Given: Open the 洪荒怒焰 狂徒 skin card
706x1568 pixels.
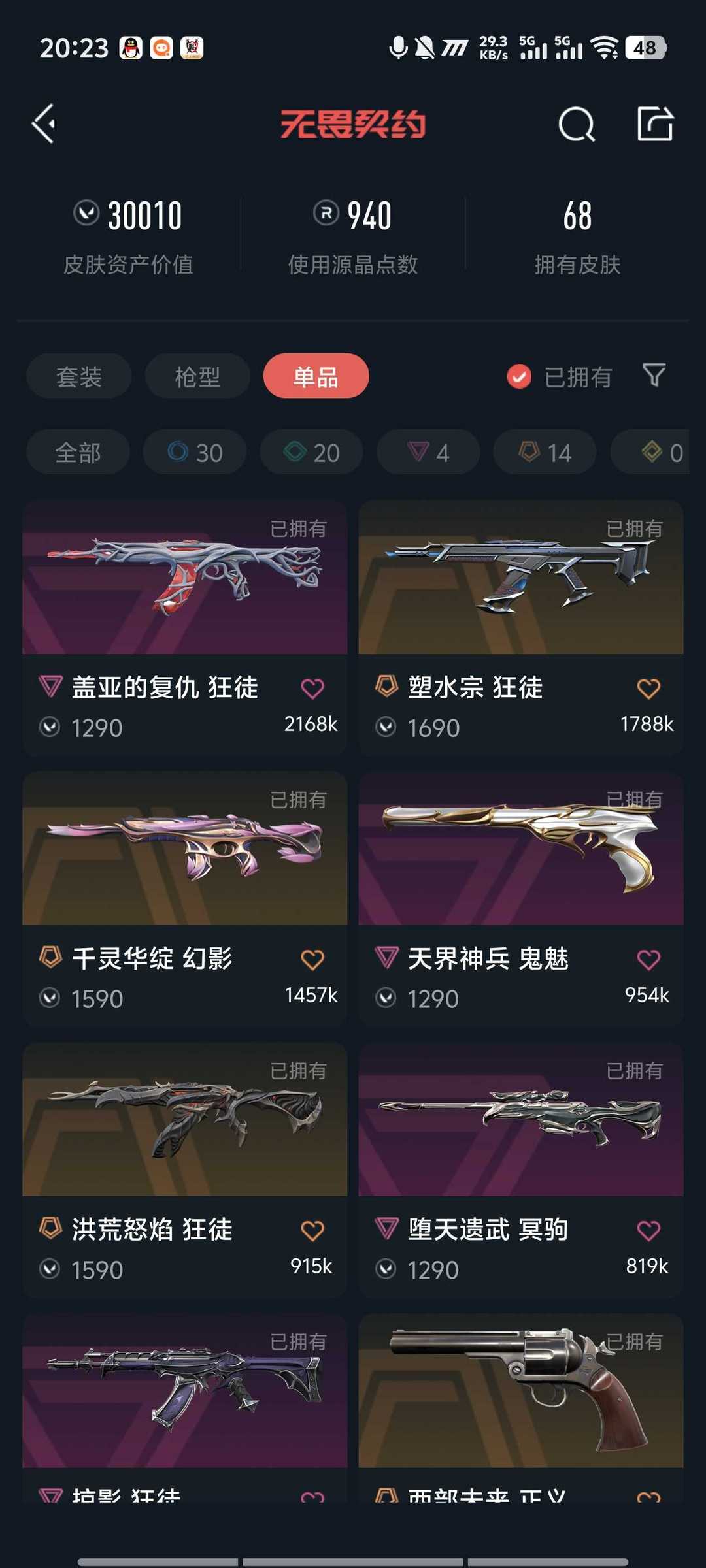Looking at the screenshot, I should [185, 1170].
